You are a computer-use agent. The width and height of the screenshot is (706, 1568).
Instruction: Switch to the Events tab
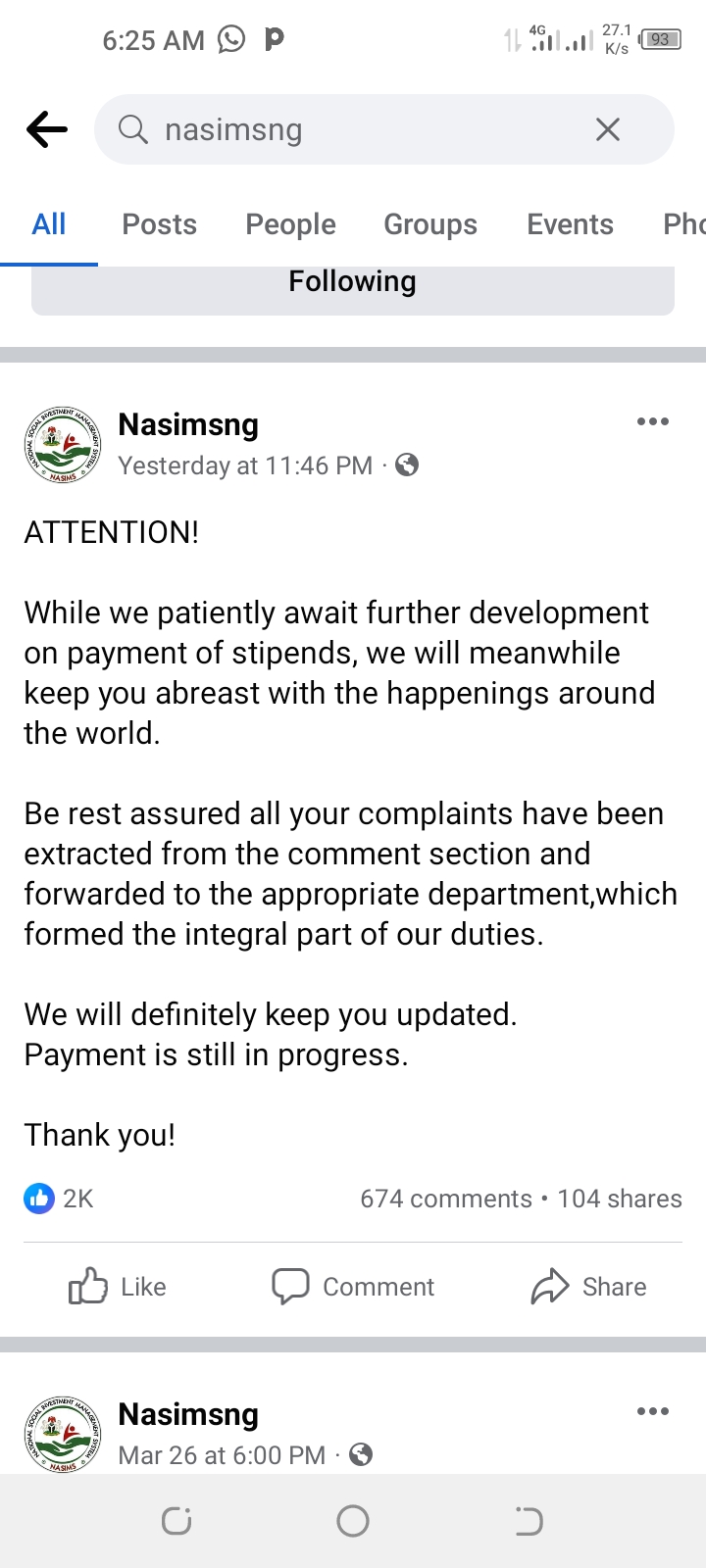pyautogui.click(x=570, y=224)
